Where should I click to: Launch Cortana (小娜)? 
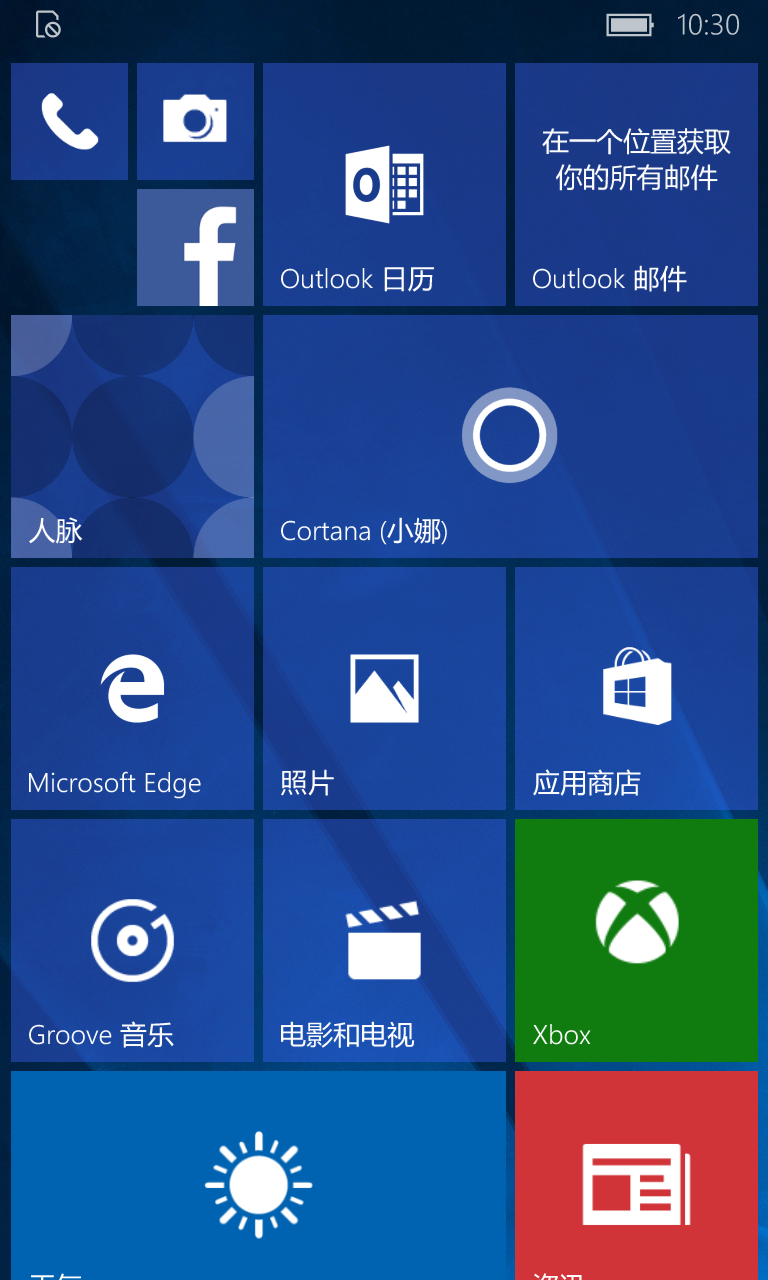click(x=510, y=436)
